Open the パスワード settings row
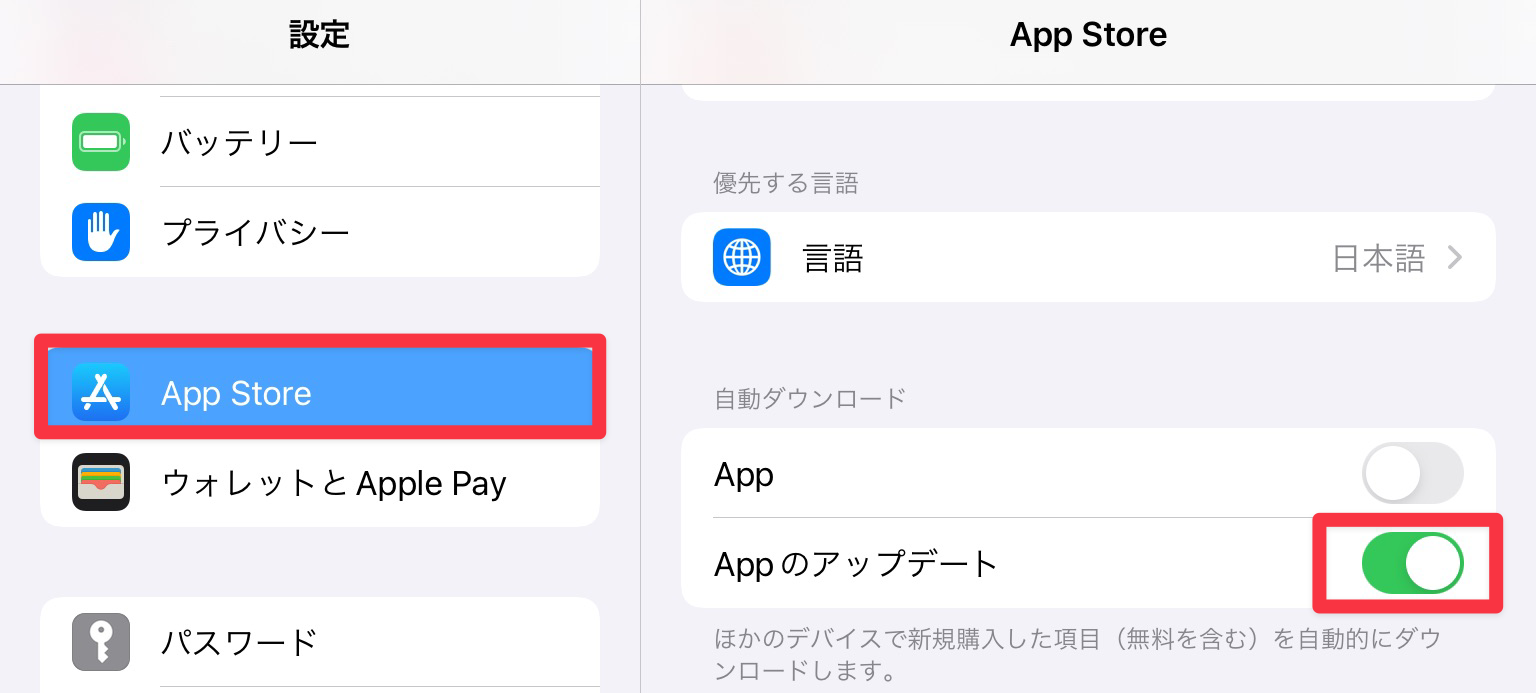 (320, 641)
